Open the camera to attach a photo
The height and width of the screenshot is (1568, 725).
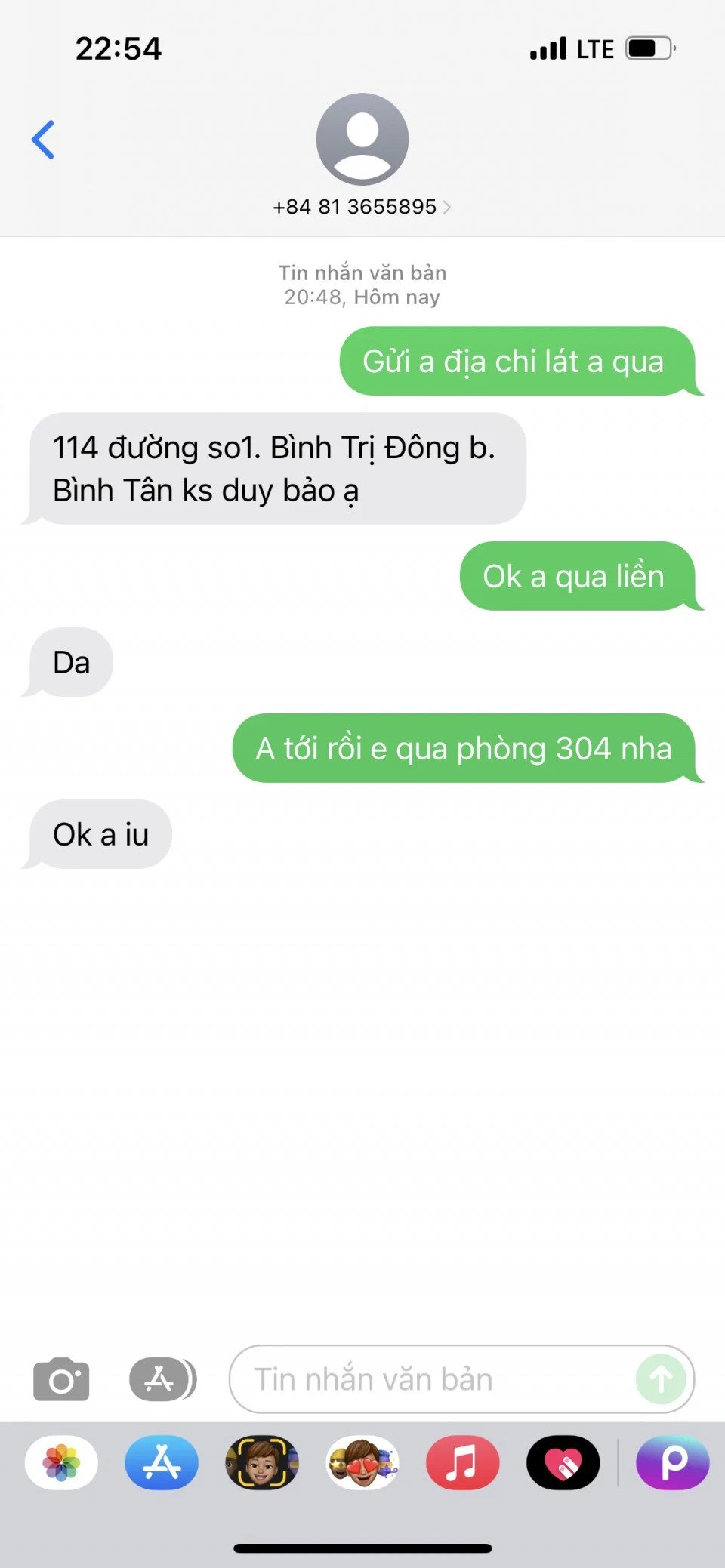(x=61, y=1379)
